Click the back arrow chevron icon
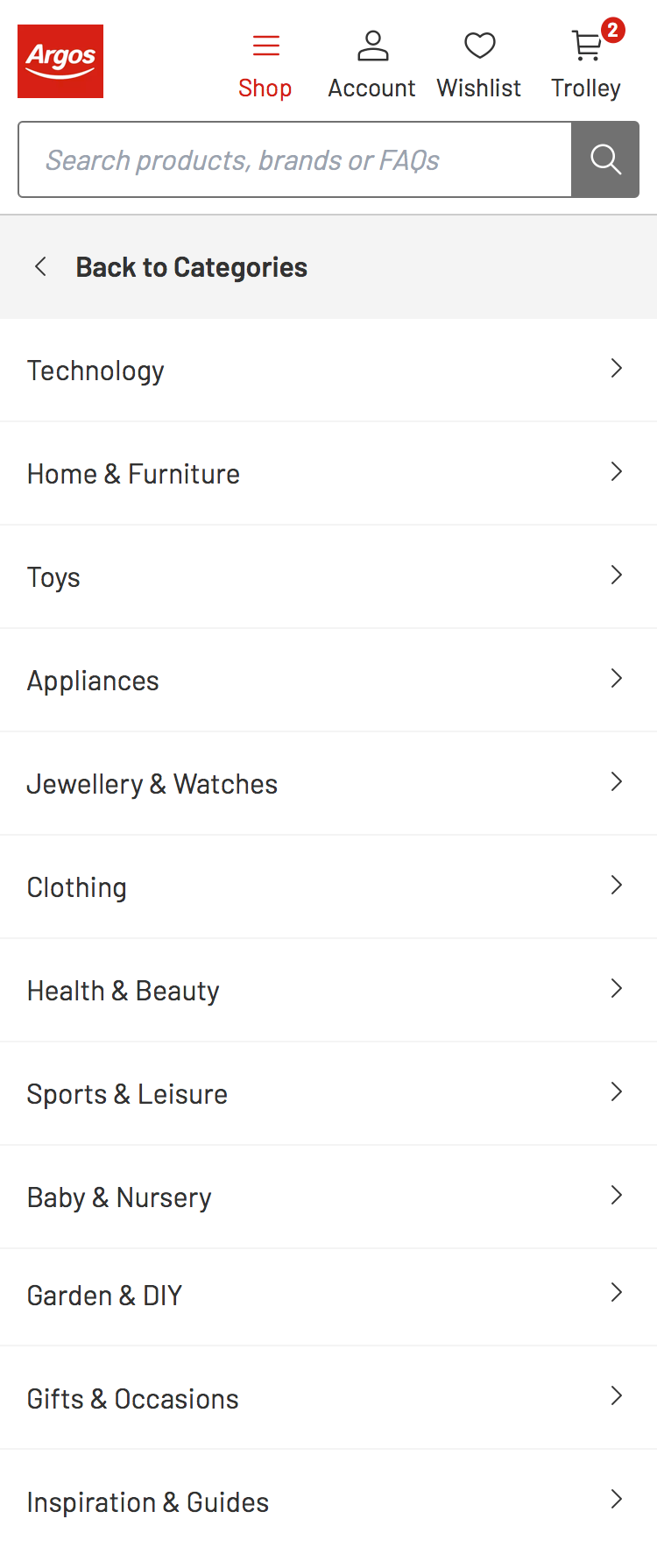 (40, 266)
